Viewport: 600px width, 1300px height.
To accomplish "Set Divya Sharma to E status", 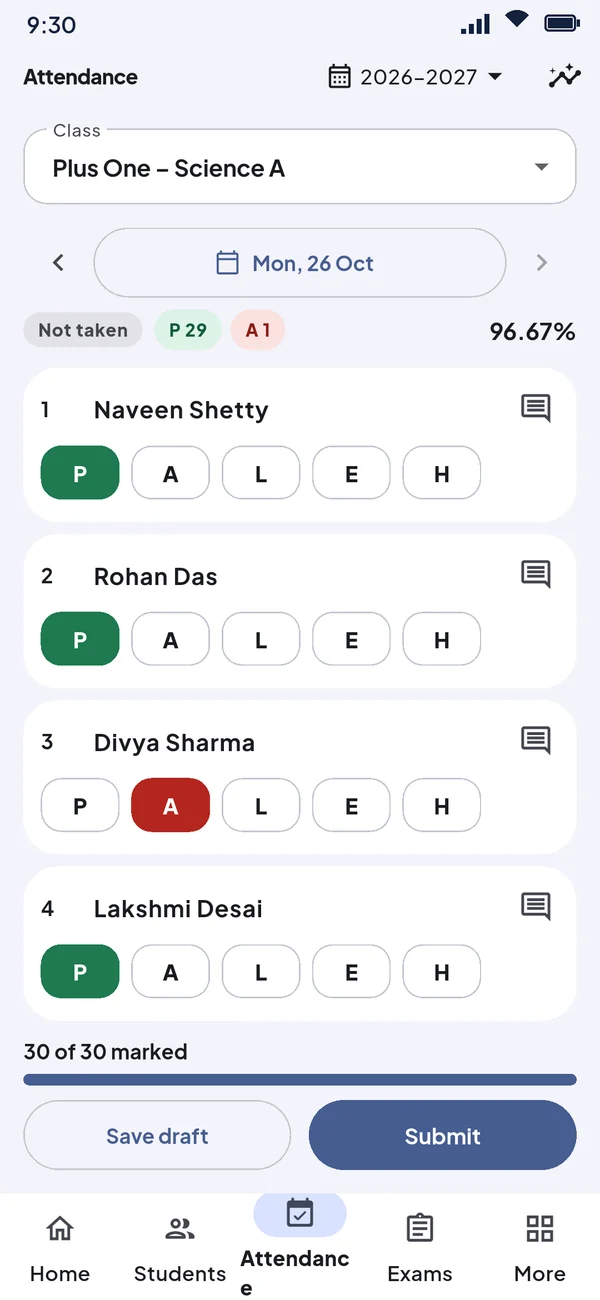I will tap(351, 805).
